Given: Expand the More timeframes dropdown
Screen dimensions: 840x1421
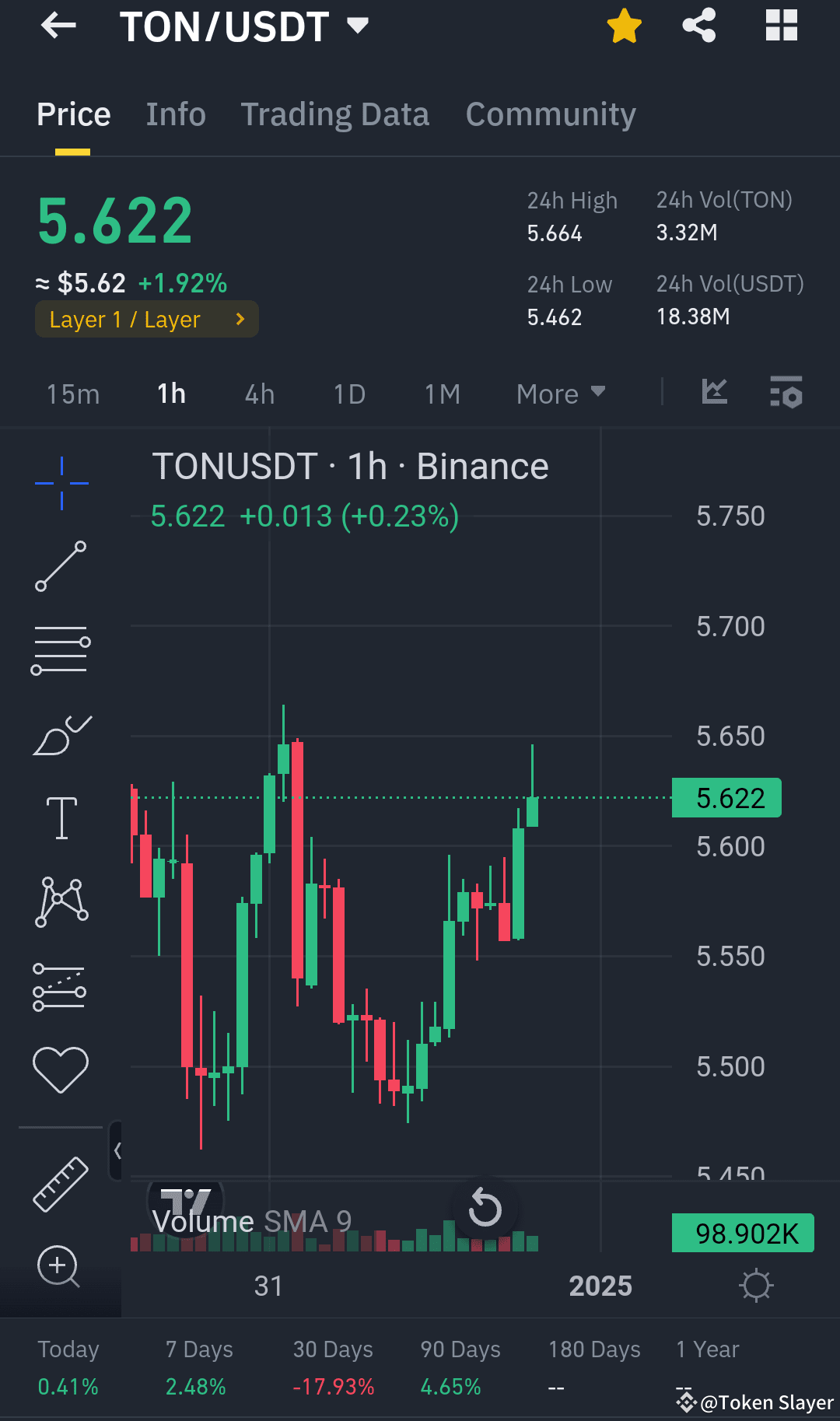Looking at the screenshot, I should 559,394.
